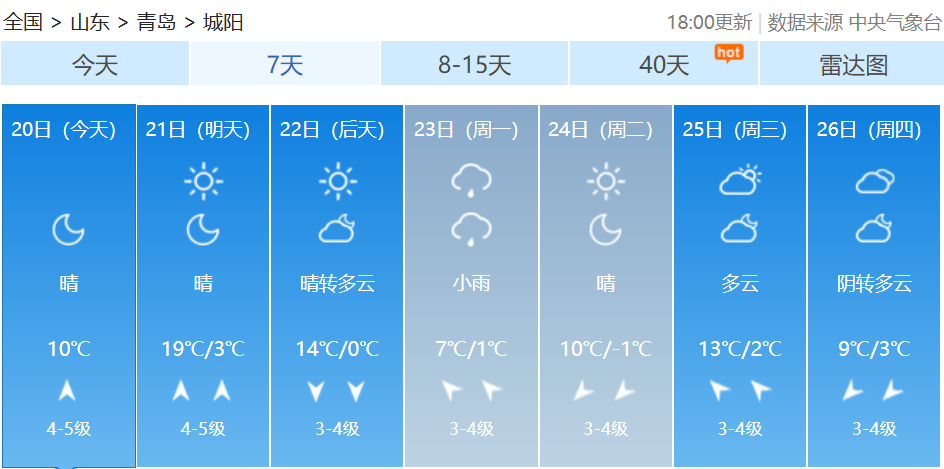Screen dimensions: 944x469
Task: Open 山东 in the breadcrumb
Action: pyautogui.click(x=90, y=22)
